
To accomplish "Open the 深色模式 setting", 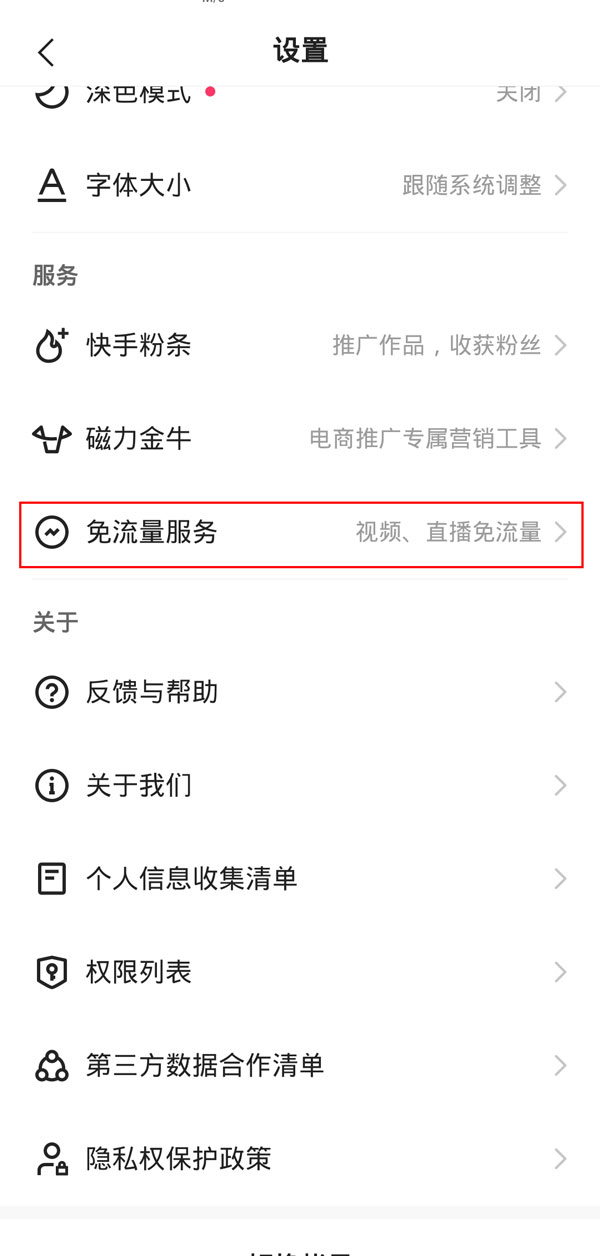I will [300, 96].
